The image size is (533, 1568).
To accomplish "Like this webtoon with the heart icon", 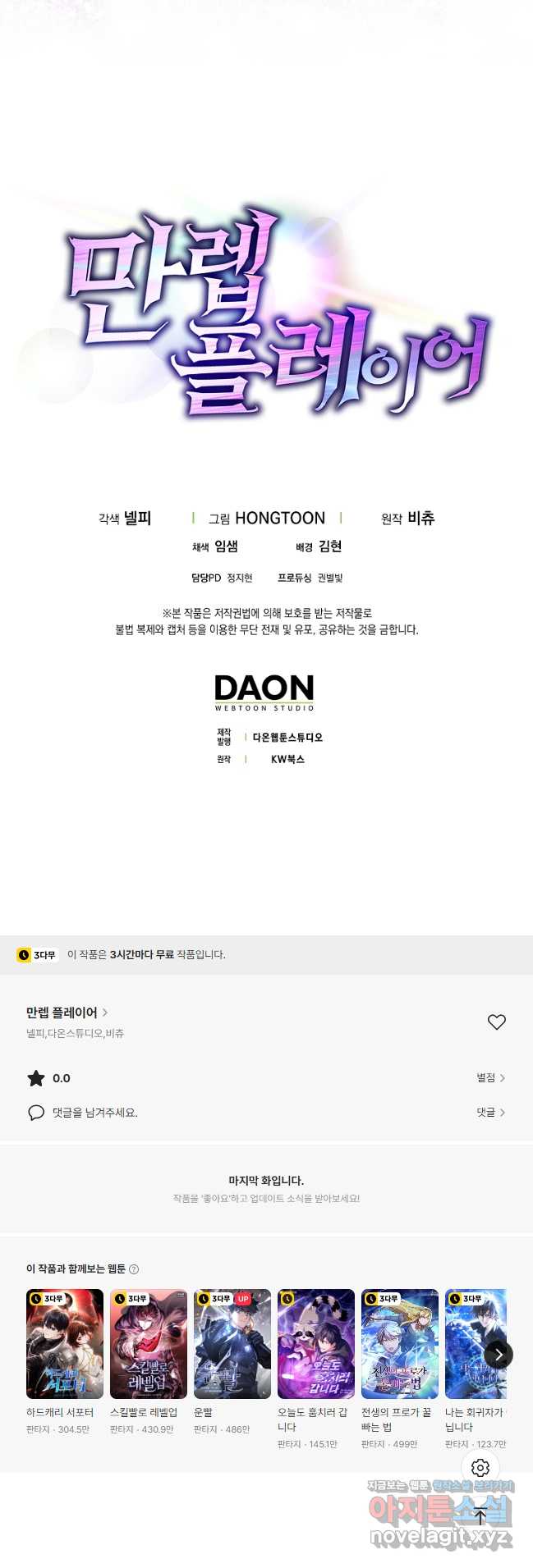I will pyautogui.click(x=496, y=1022).
